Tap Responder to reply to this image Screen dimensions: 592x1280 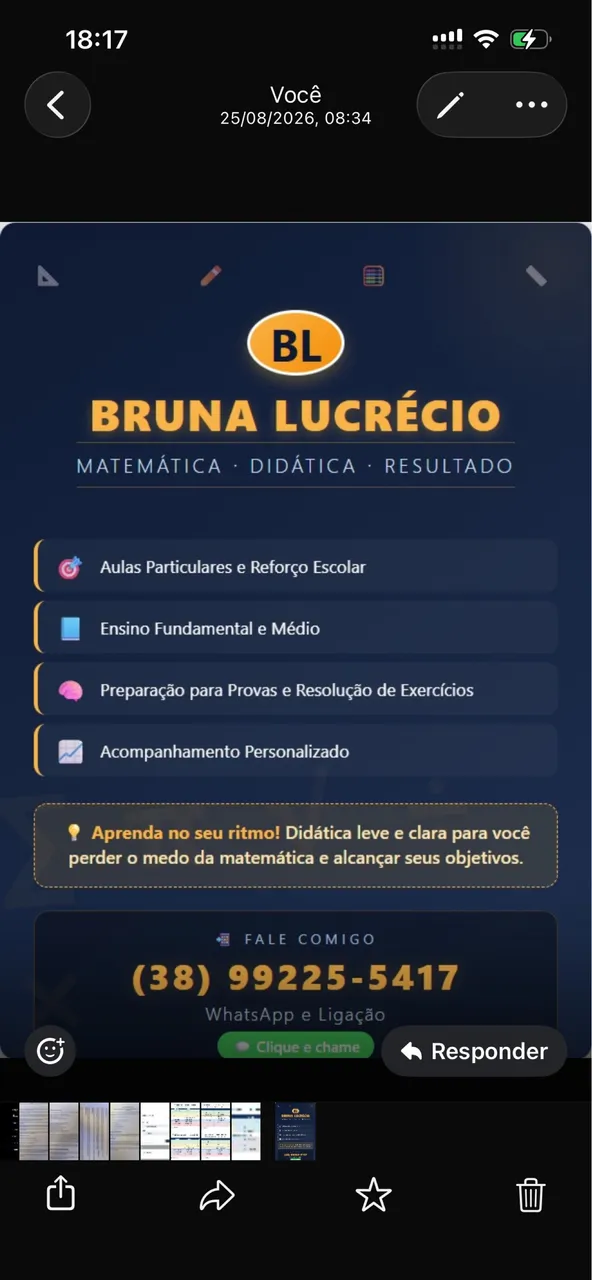[x=474, y=1051]
